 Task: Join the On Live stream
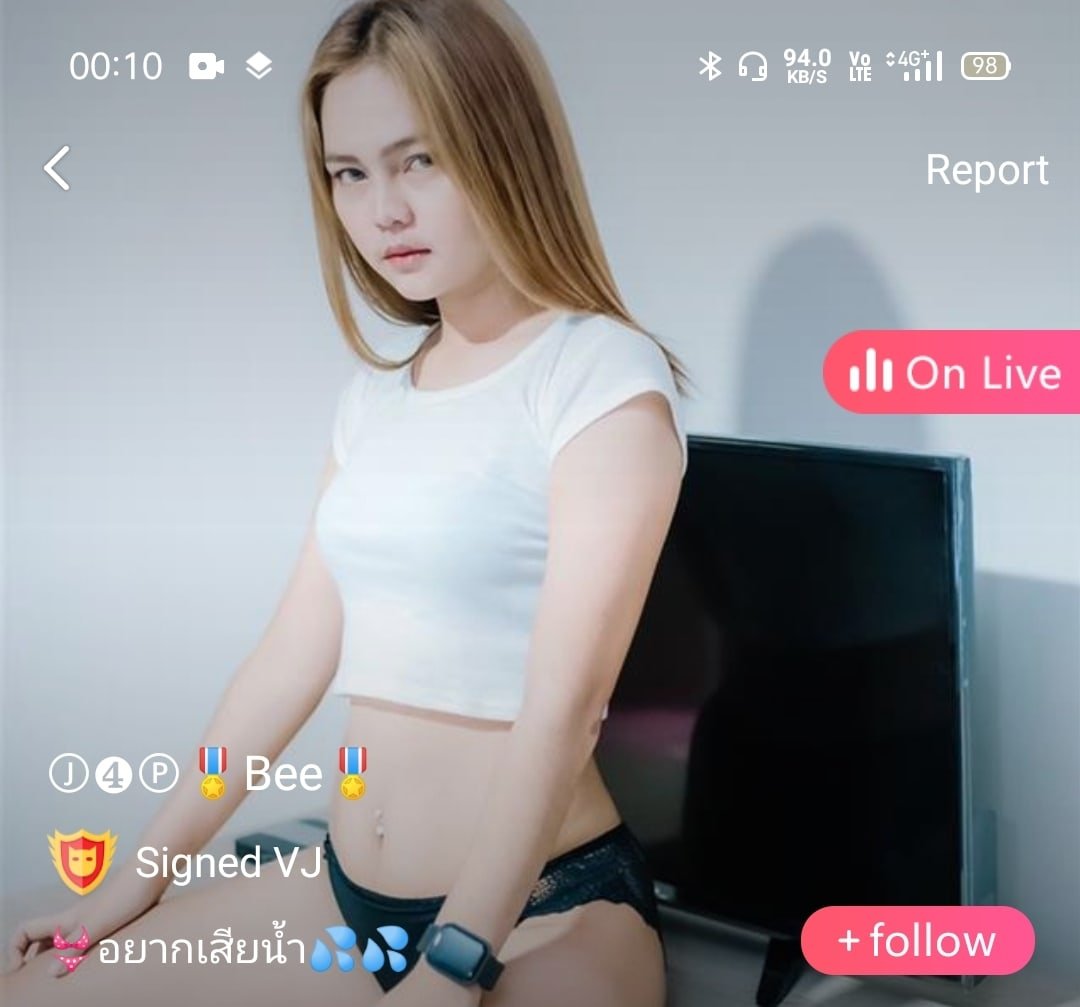coord(952,372)
